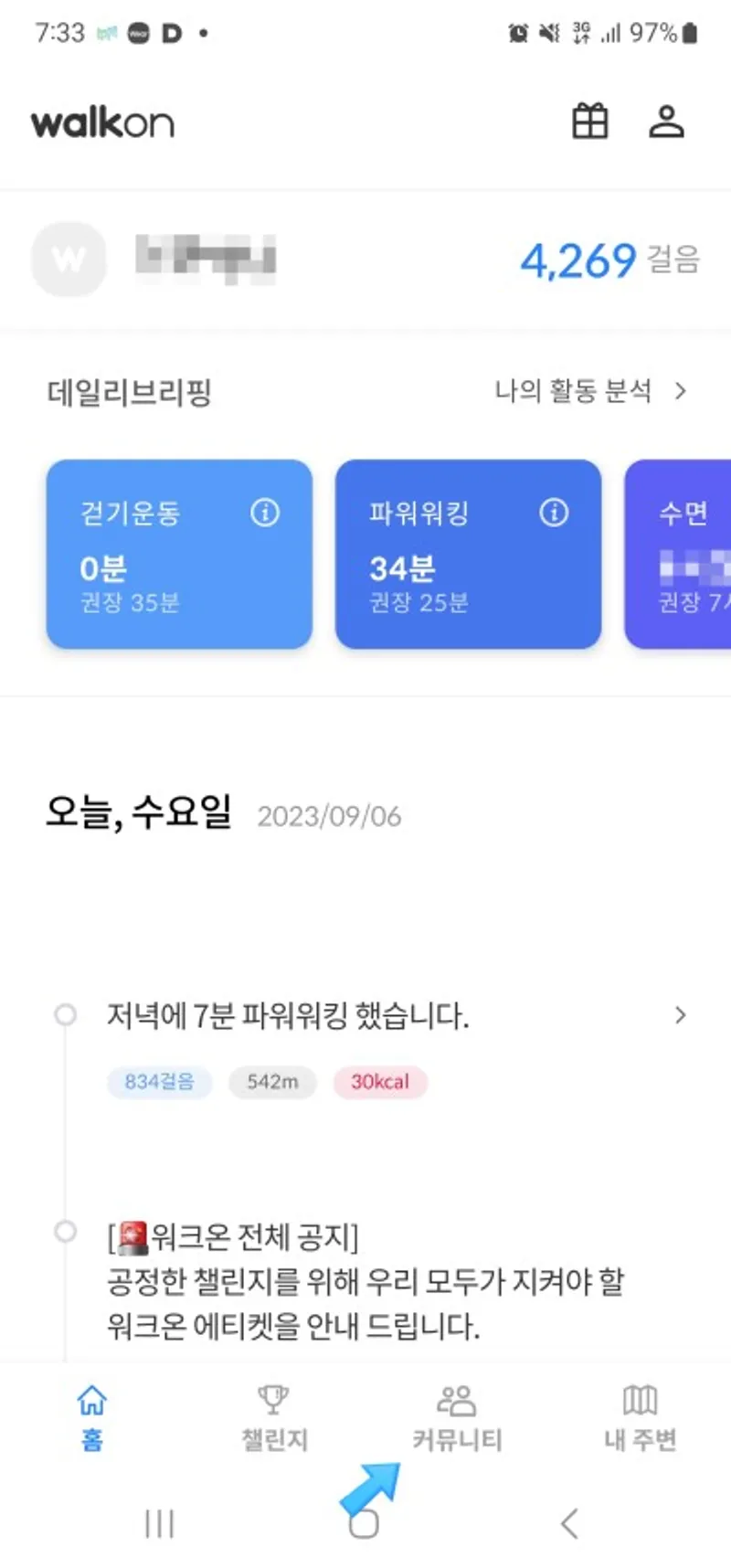The image size is (731, 1568).
Task: Open recent apps from navigation bar
Action: pyautogui.click(x=160, y=1523)
